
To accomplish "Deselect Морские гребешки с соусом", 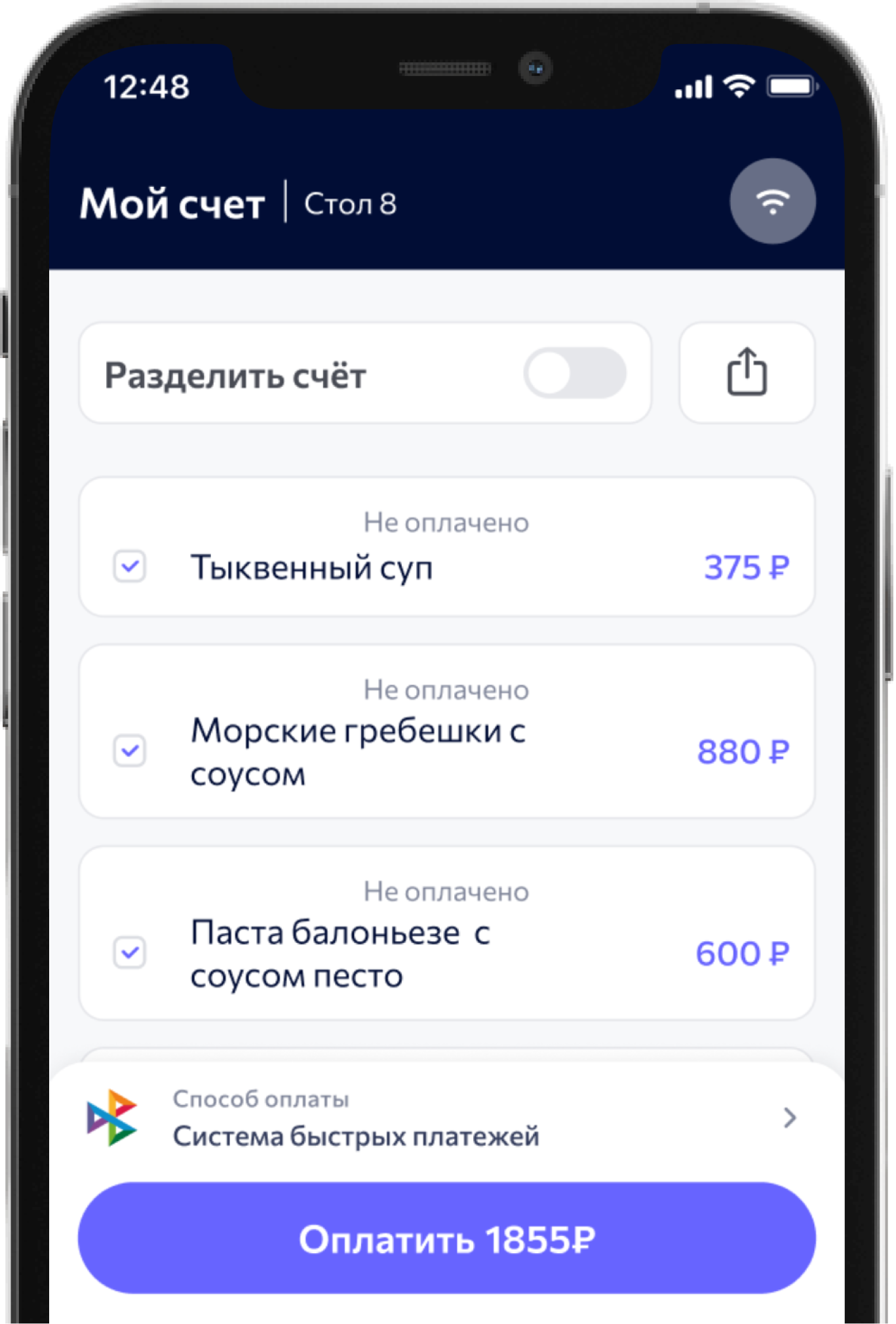I will click(x=130, y=750).
